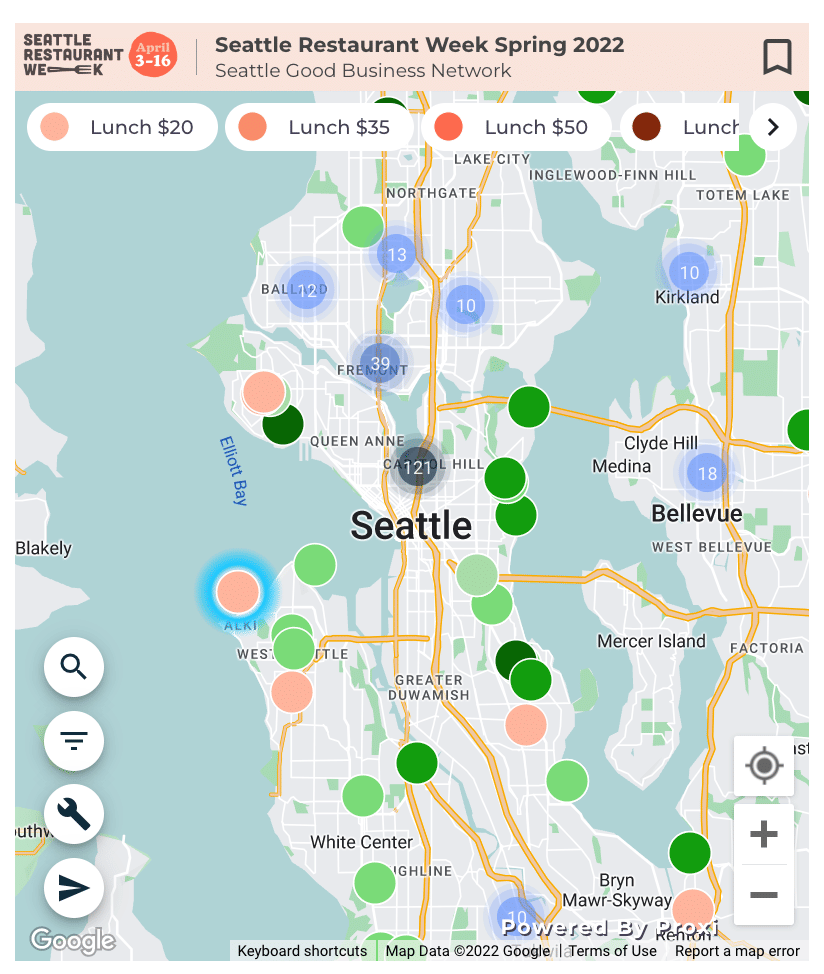Report a map error
The height and width of the screenshot is (974, 824).
pos(737,951)
